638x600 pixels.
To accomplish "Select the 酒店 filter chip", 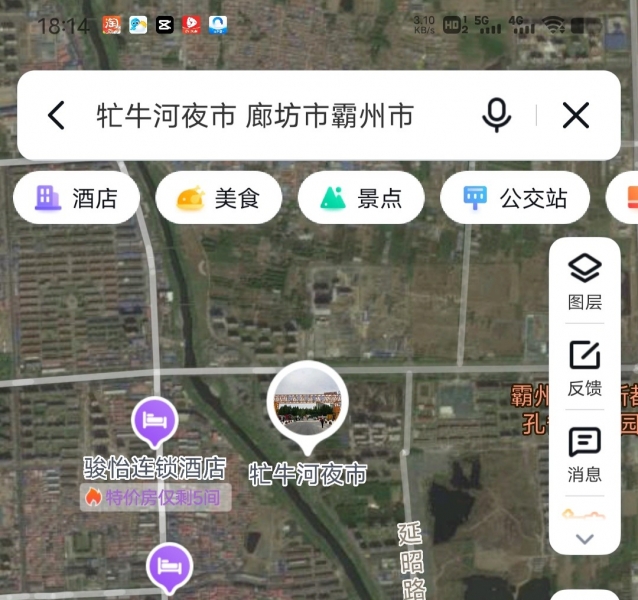I will coord(77,198).
